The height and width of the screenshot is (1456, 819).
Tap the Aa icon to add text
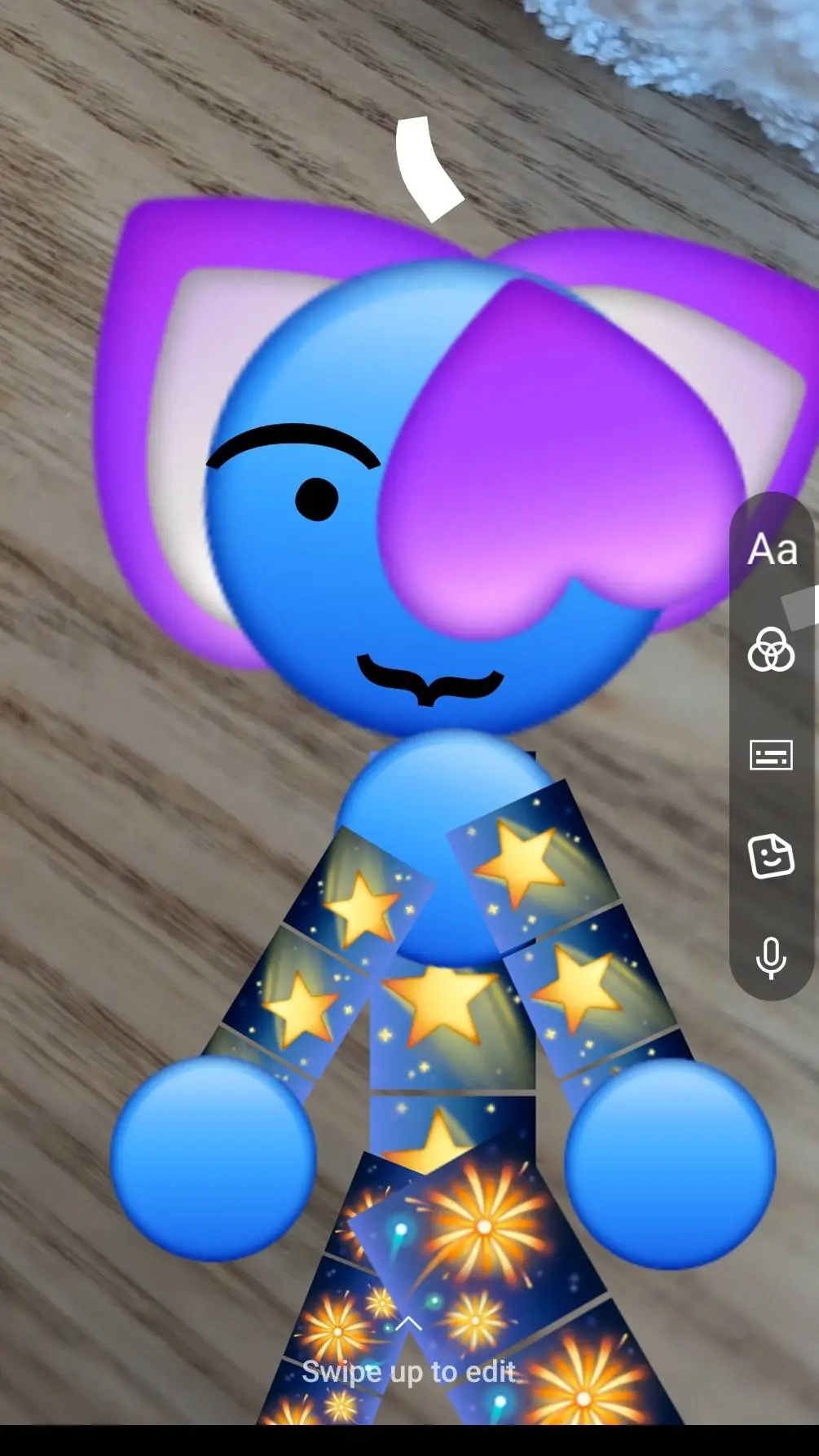(773, 549)
